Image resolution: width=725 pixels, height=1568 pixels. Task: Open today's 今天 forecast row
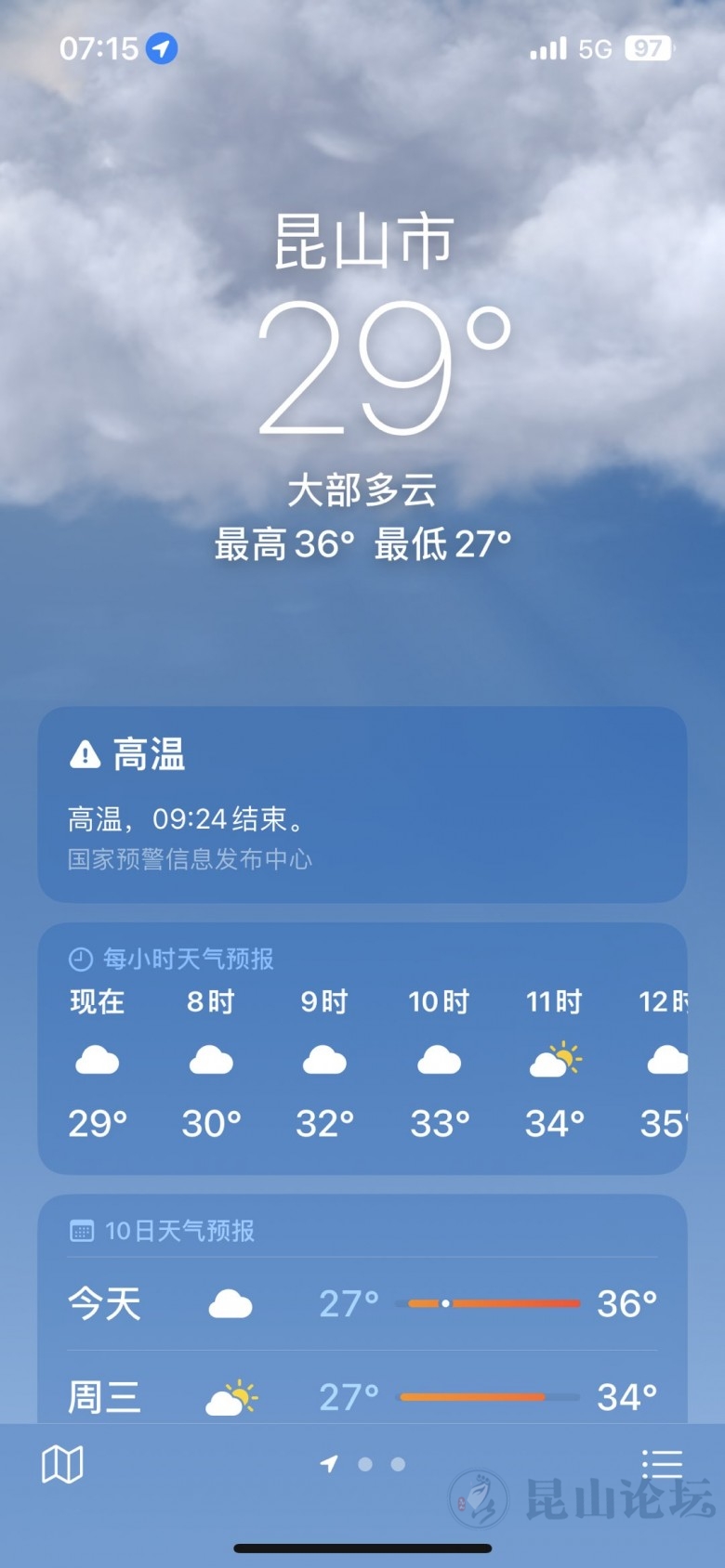(362, 1303)
